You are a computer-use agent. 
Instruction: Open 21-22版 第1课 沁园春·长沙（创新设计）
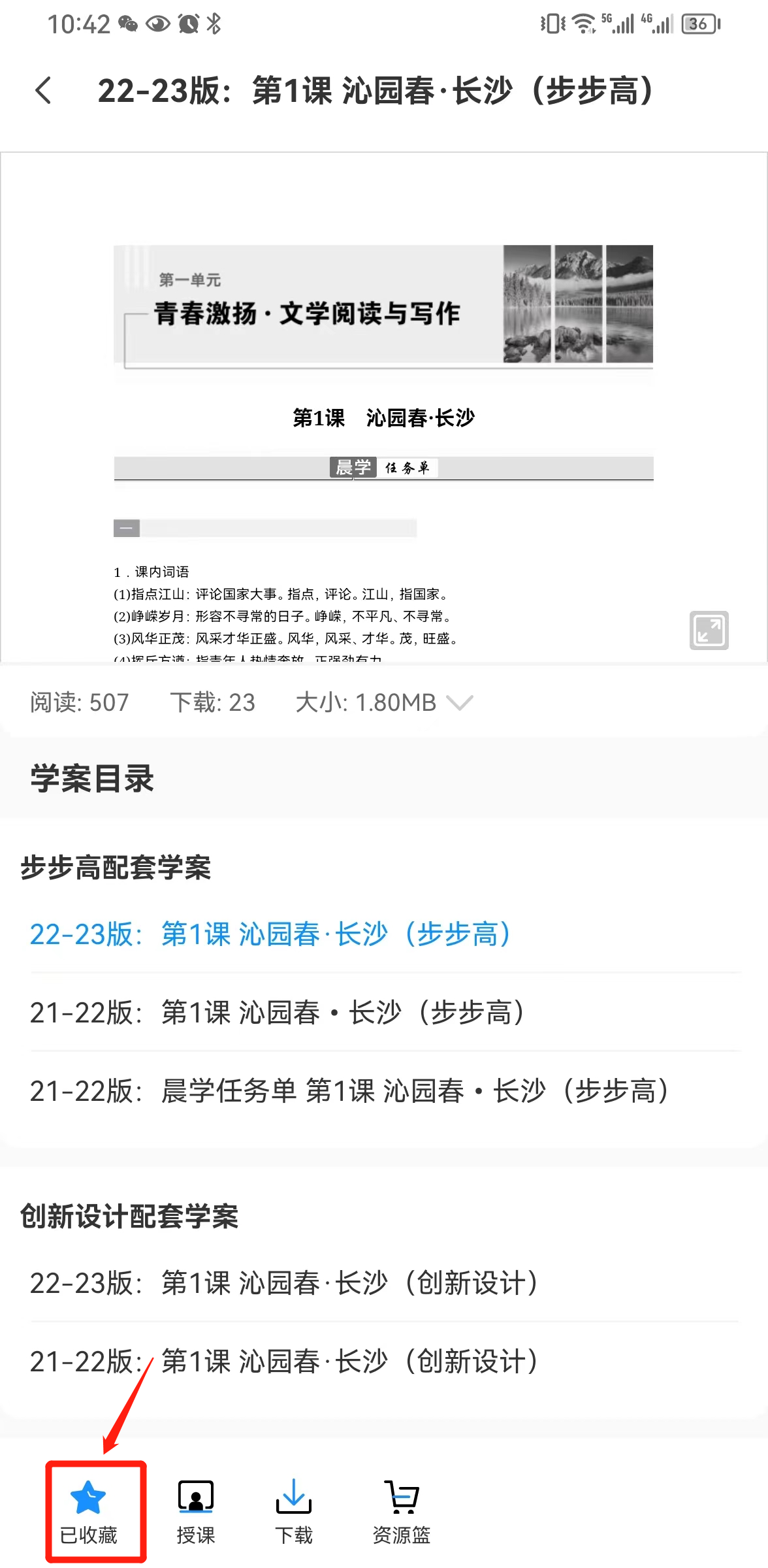(x=284, y=1362)
